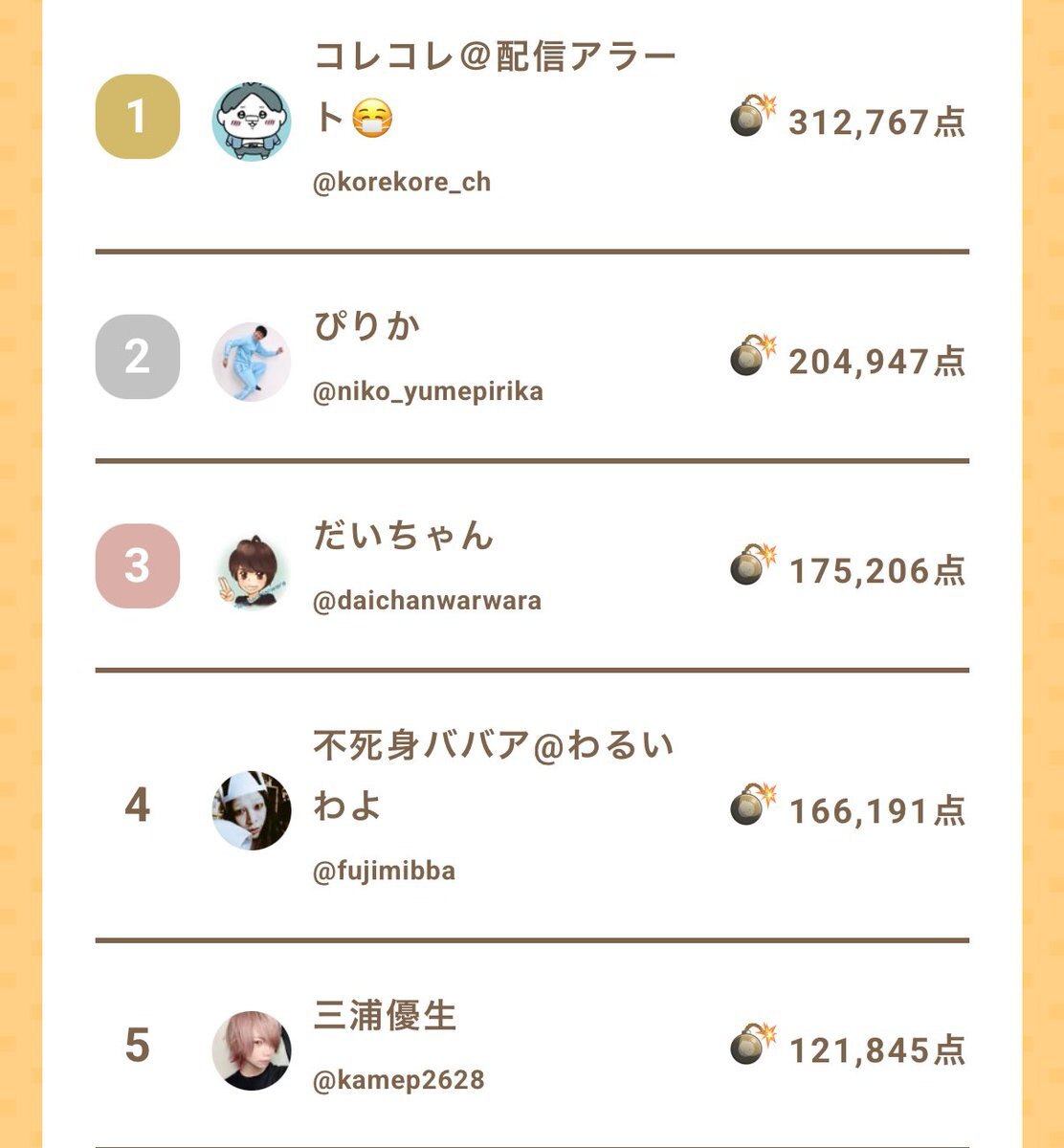Select the gold rank 1 badge

pos(137,115)
